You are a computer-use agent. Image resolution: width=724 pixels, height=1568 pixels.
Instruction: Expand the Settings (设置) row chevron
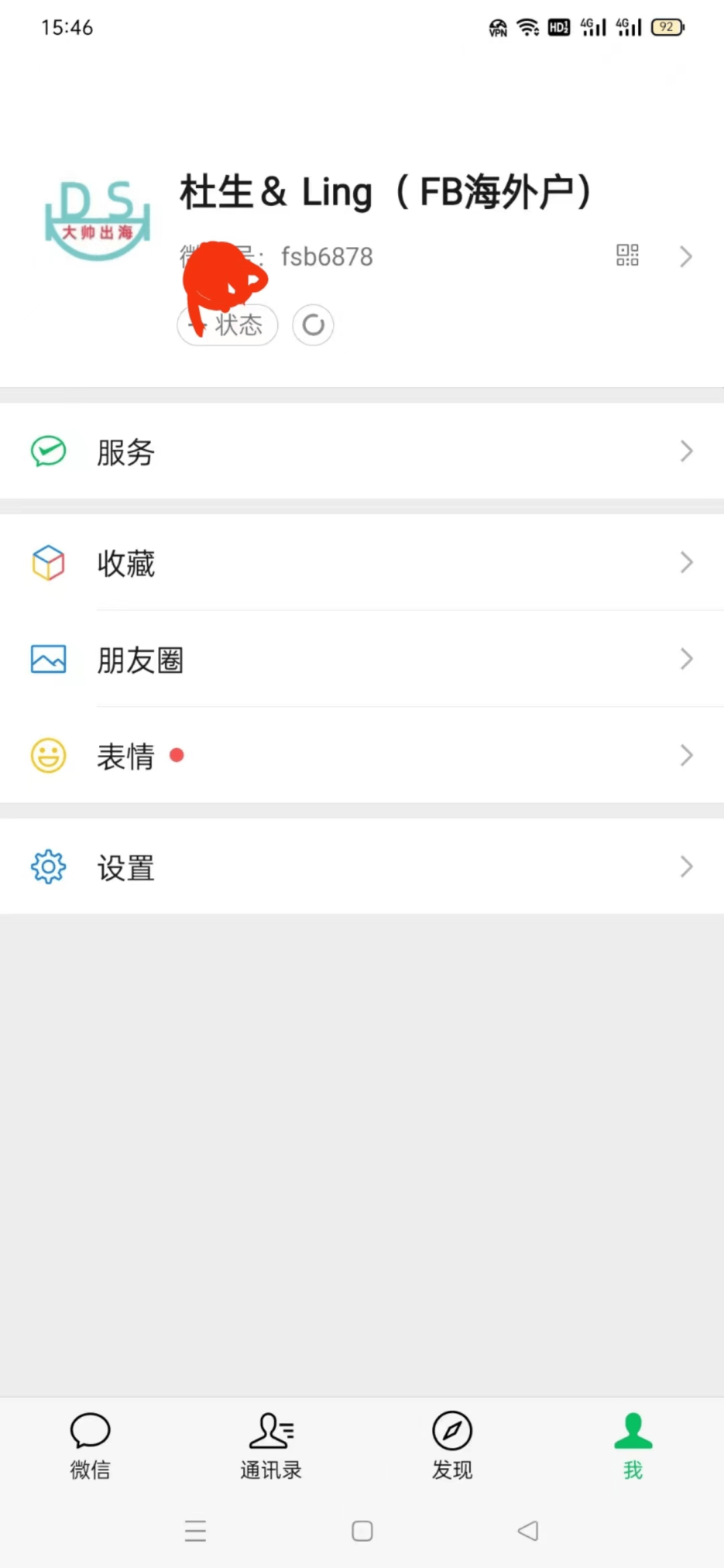tap(685, 866)
